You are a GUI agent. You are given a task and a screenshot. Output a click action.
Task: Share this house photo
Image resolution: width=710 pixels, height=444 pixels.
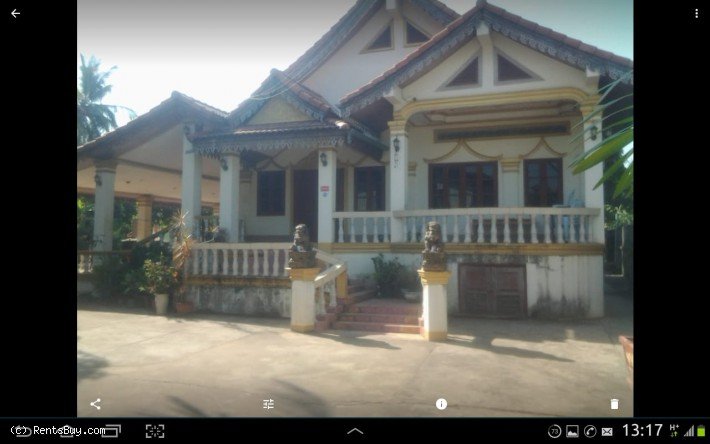[x=95, y=404]
